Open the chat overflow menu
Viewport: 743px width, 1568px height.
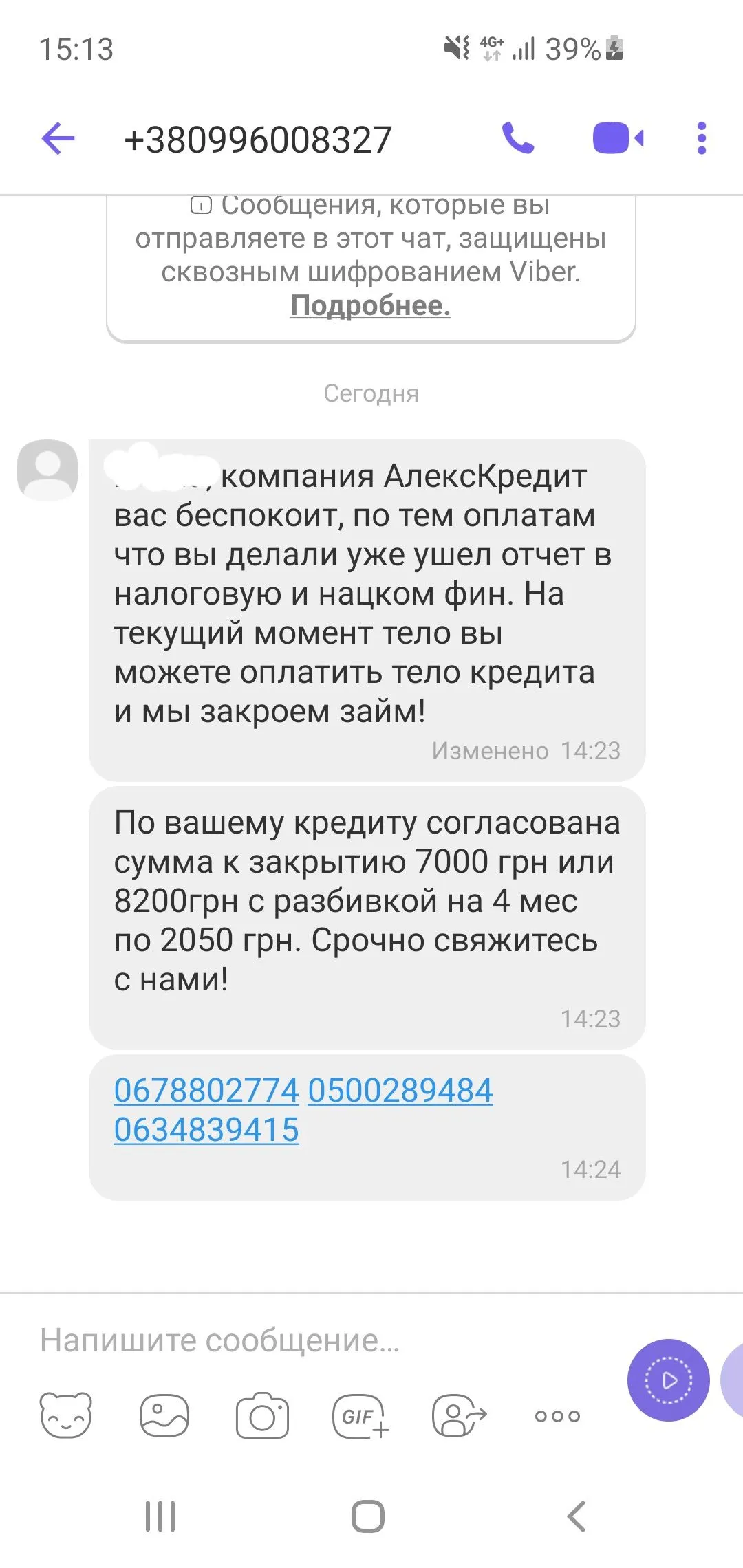[701, 138]
